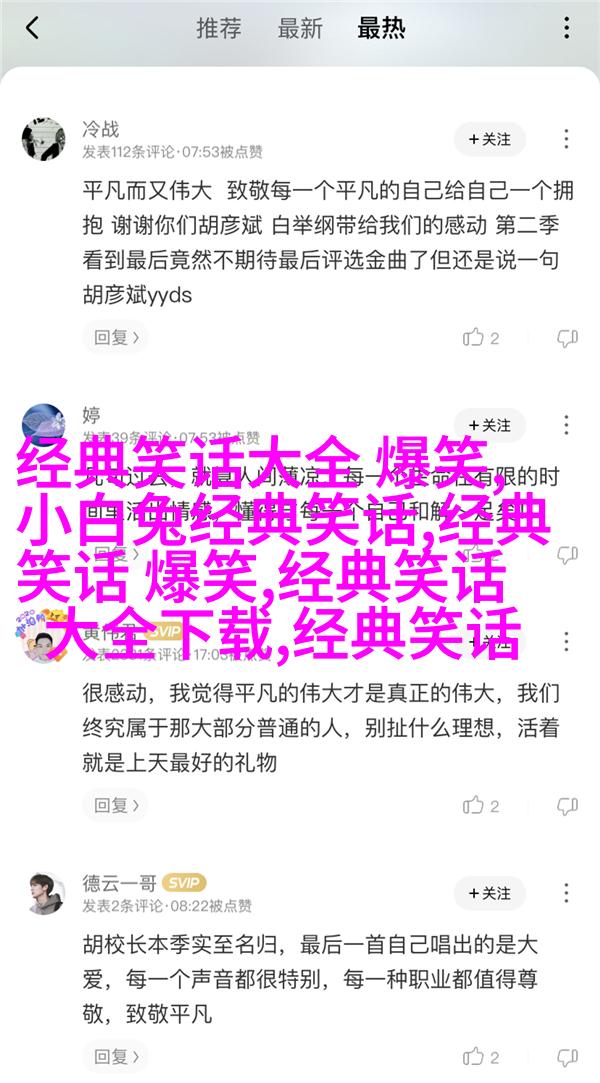Dislike 冷战's comment
The height and width of the screenshot is (1083, 600).
(568, 338)
